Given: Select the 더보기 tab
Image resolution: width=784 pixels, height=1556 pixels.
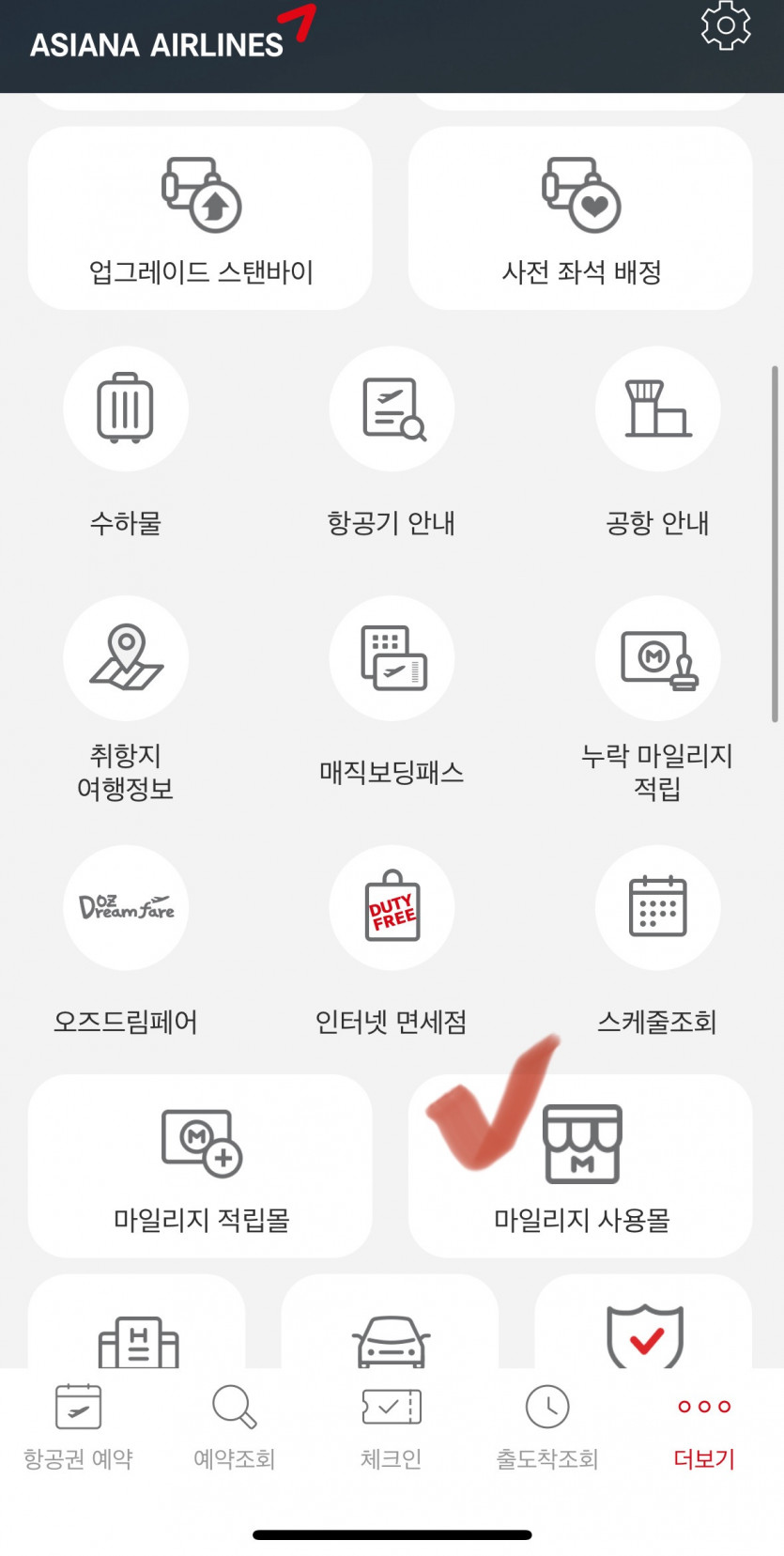Looking at the screenshot, I should pyautogui.click(x=704, y=1426).
